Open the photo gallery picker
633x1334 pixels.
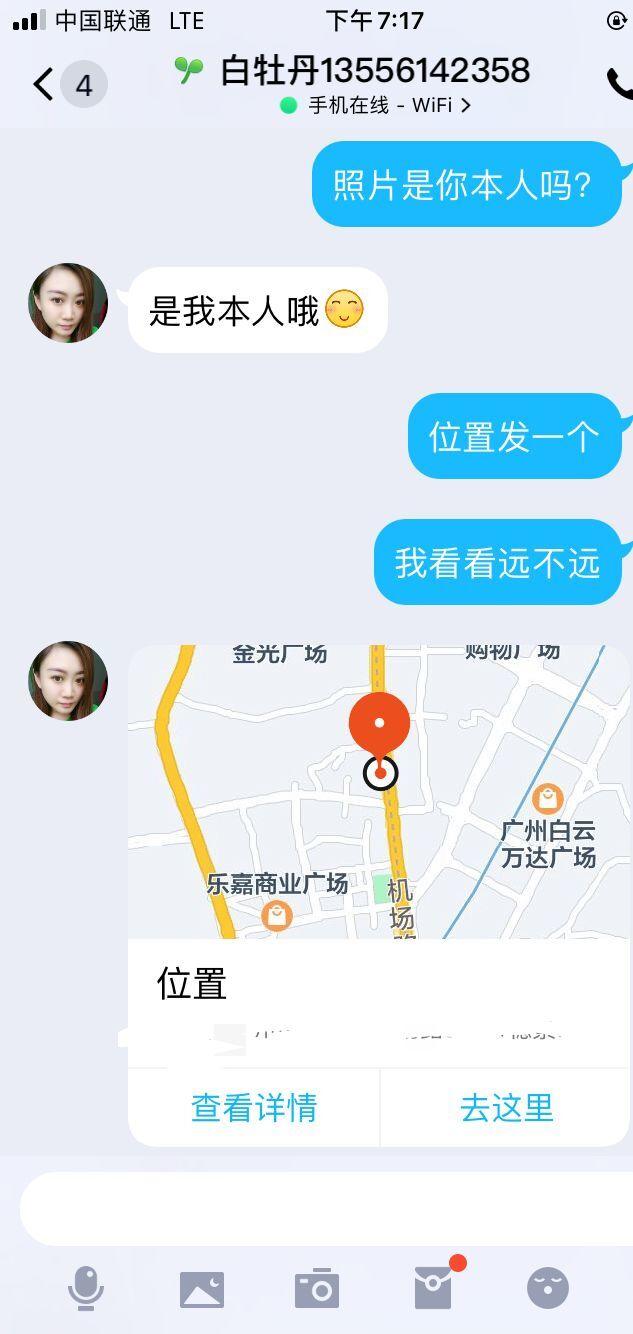pos(202,1289)
